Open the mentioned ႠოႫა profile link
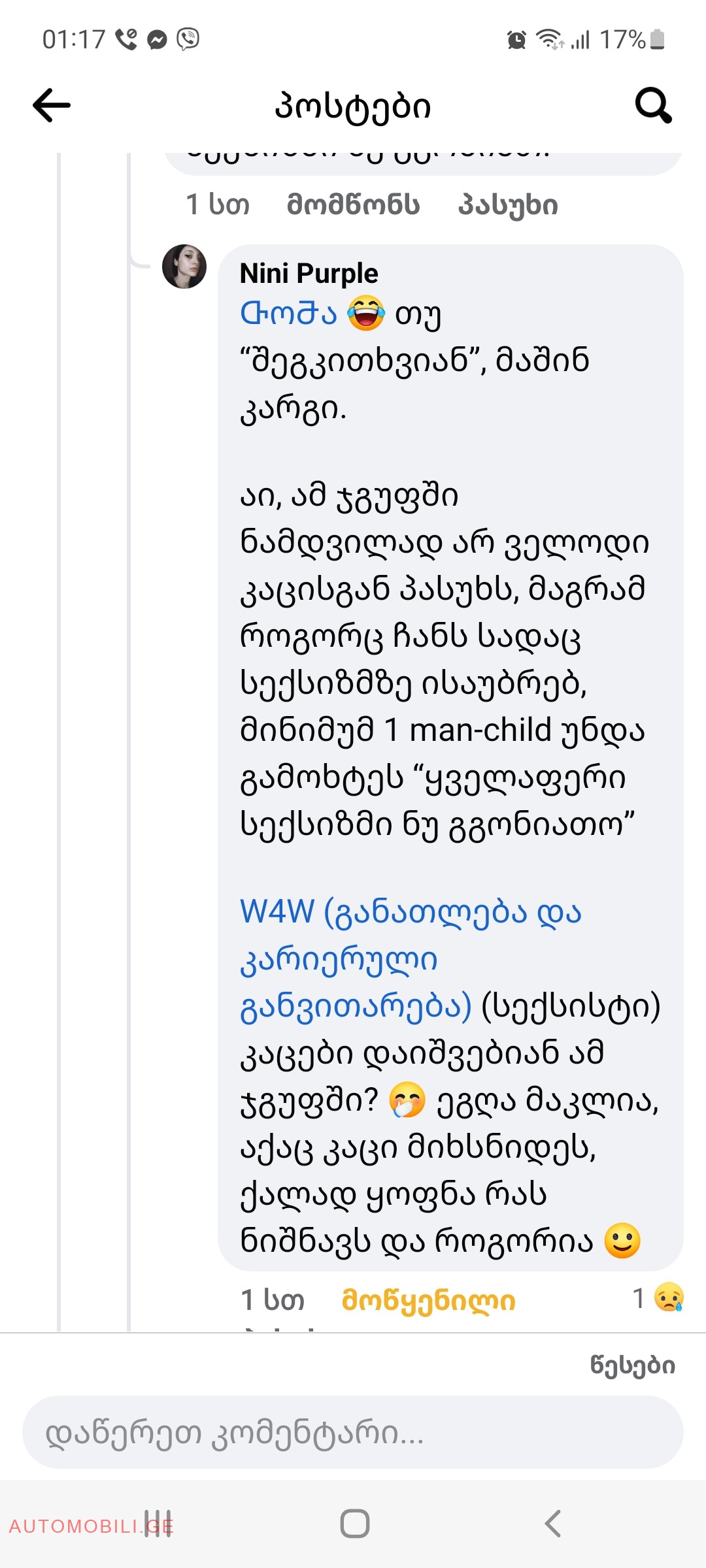 coord(288,314)
